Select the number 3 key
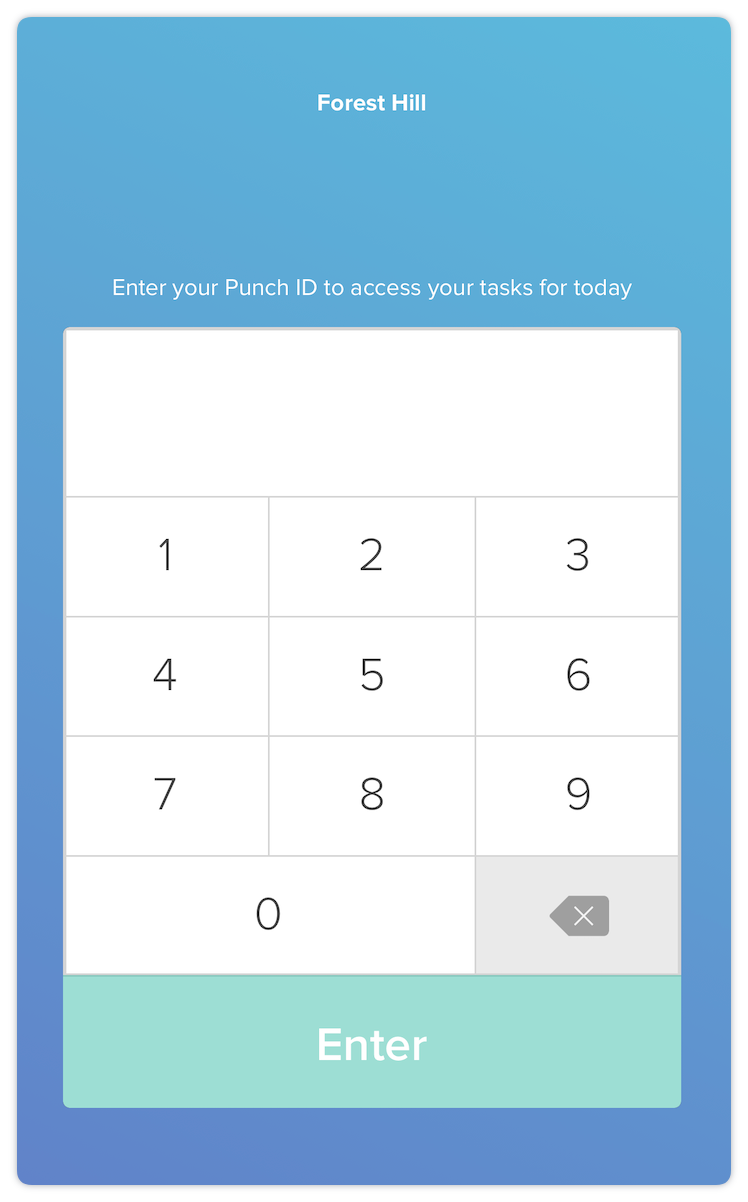Image resolution: width=748 pixels, height=1202 pixels. [577, 556]
